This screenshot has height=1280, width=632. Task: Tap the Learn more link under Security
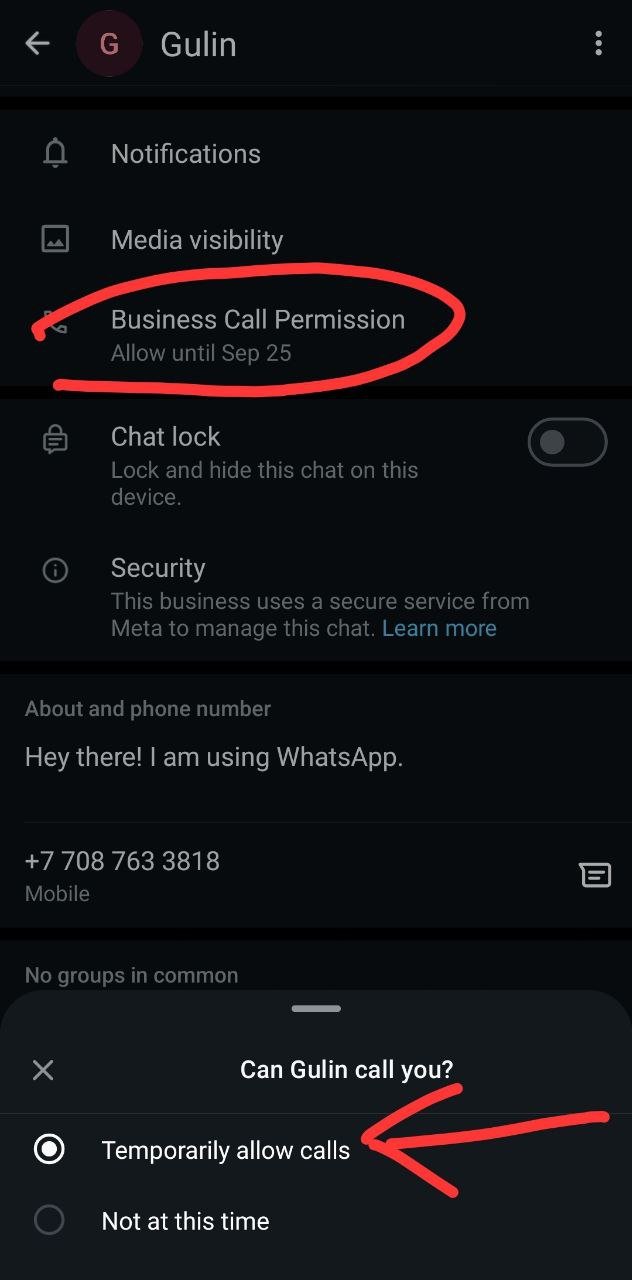click(x=439, y=628)
